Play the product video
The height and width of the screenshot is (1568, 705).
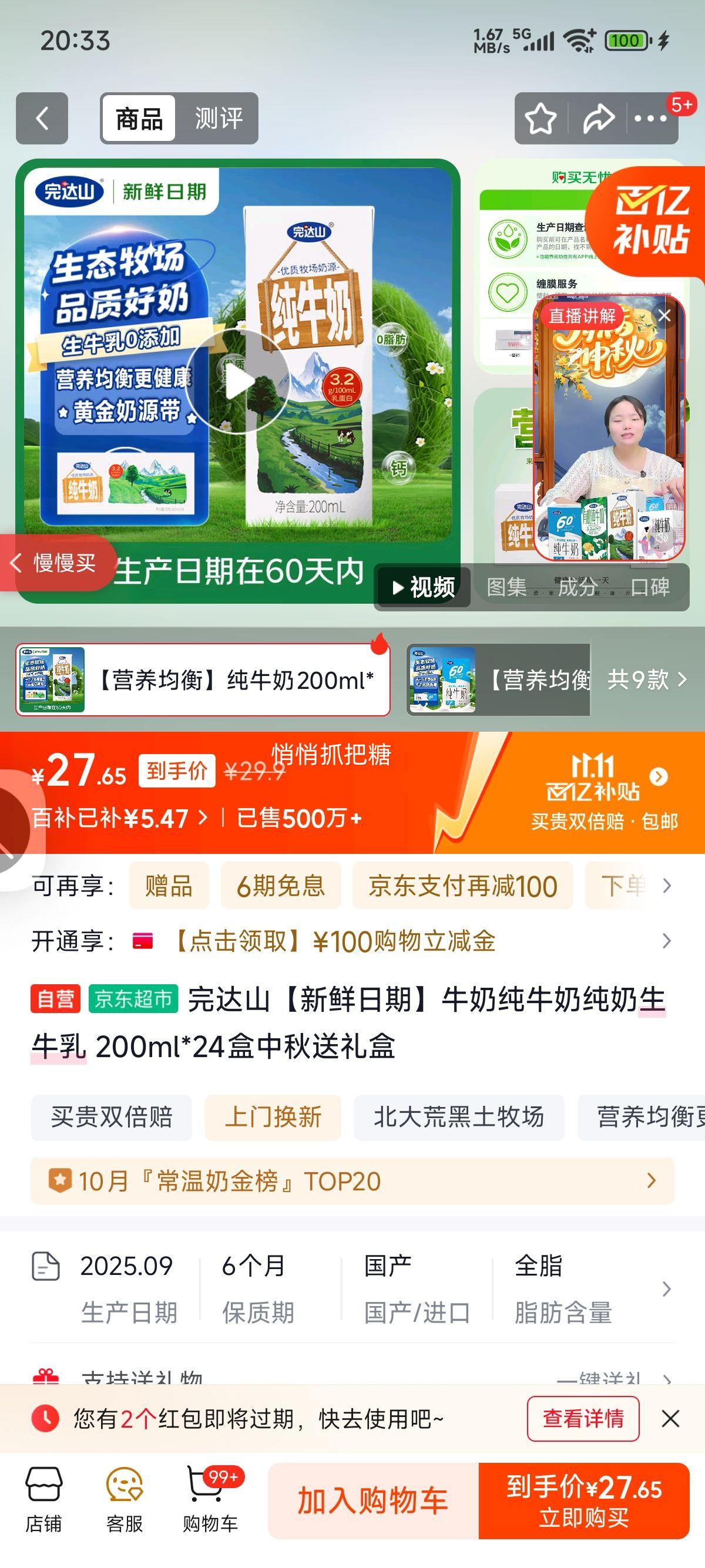click(239, 382)
